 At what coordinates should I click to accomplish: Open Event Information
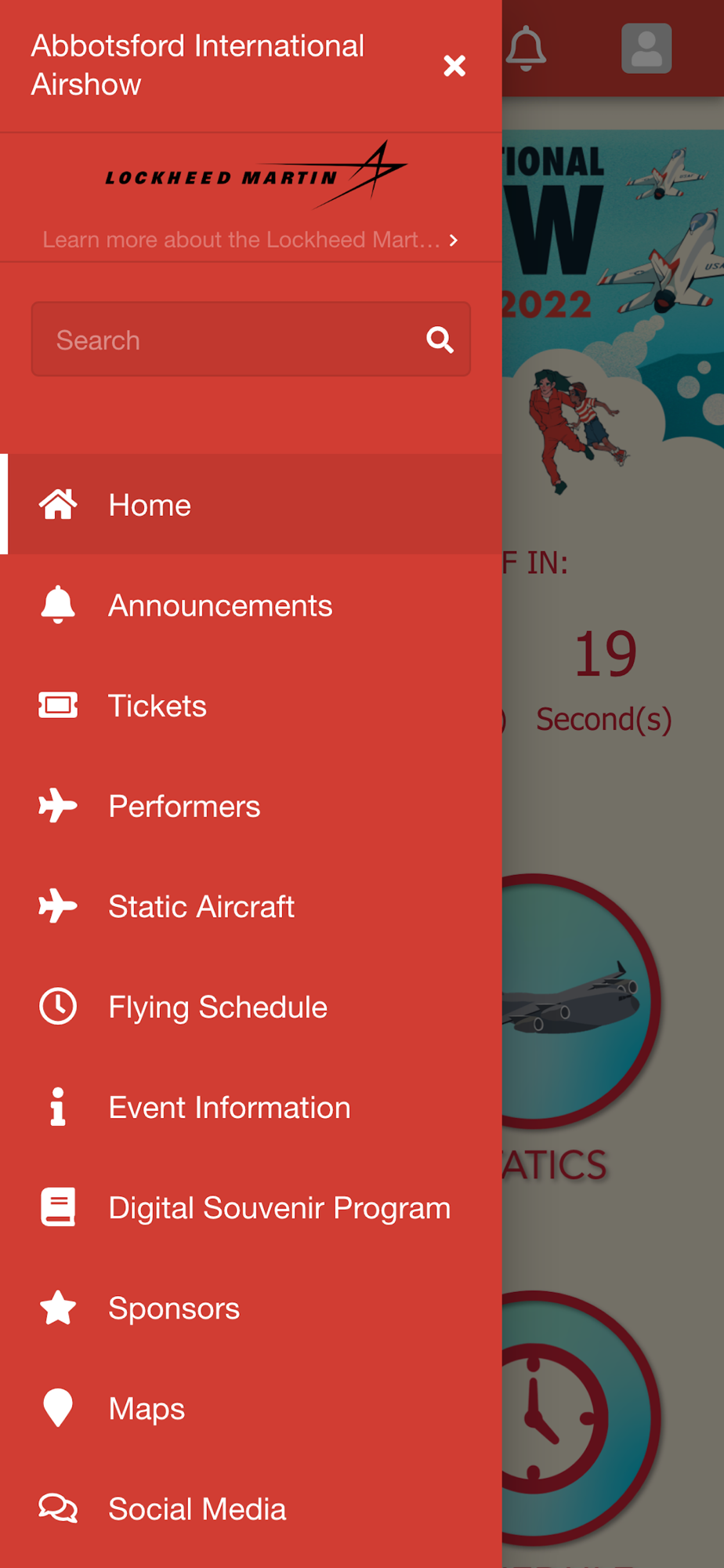pos(251,1107)
